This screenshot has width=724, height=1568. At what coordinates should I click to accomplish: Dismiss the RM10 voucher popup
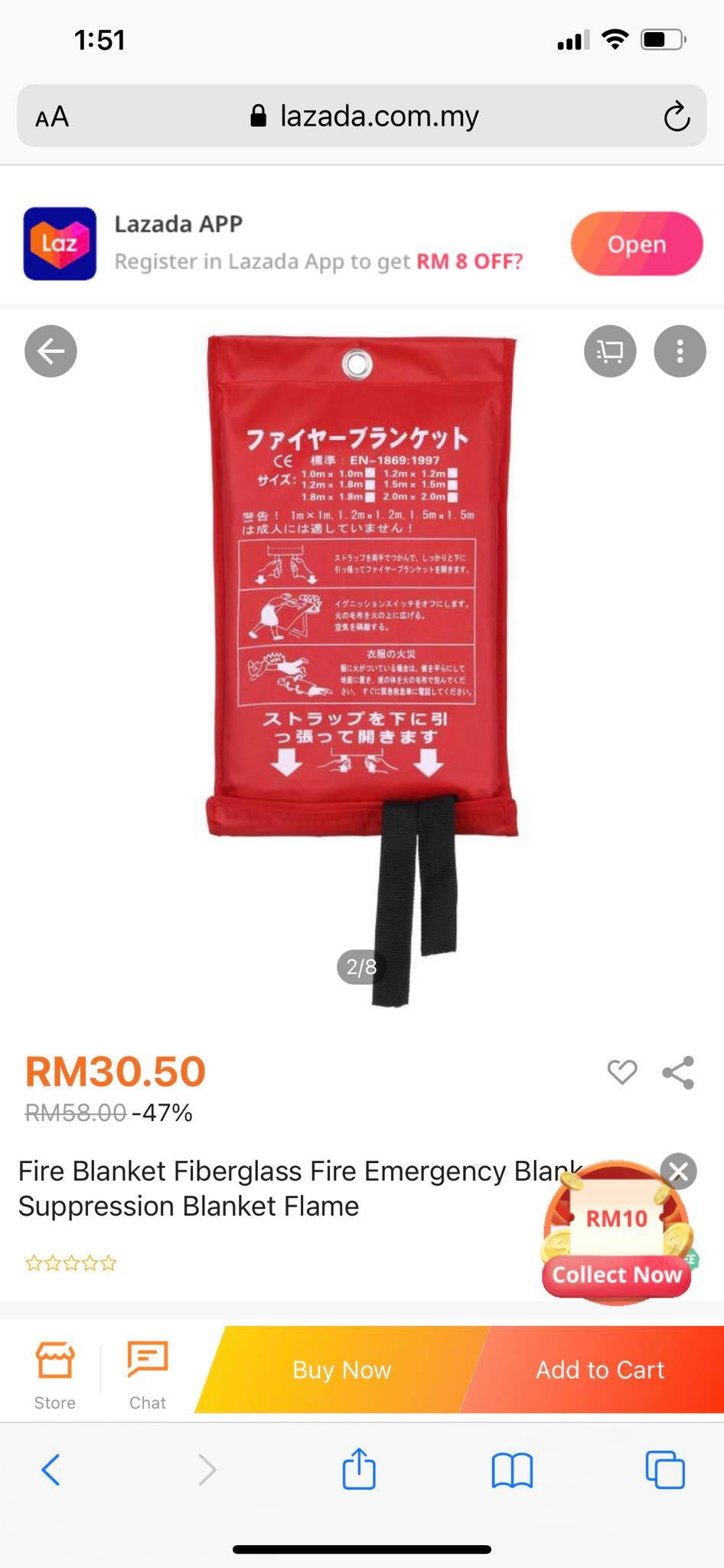point(678,1172)
